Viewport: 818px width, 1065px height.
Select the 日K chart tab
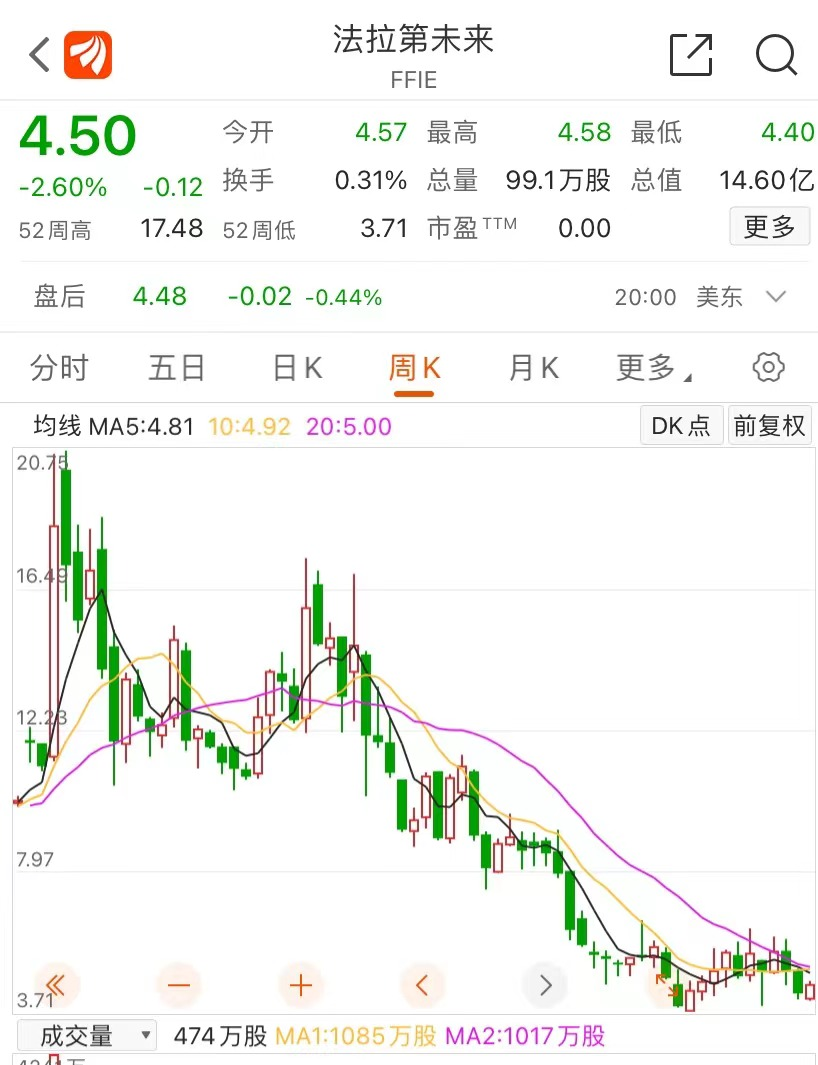click(297, 368)
